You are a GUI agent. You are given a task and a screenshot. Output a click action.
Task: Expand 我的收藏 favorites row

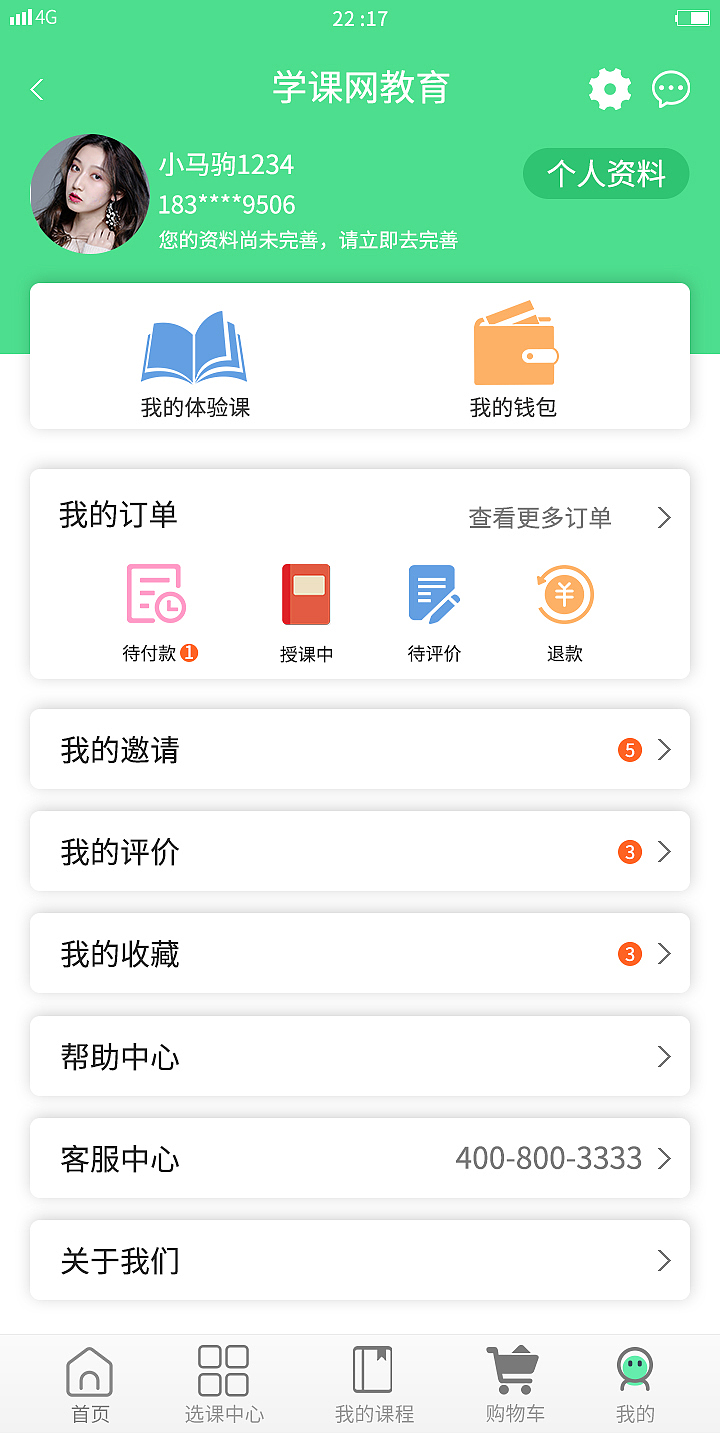(x=360, y=953)
